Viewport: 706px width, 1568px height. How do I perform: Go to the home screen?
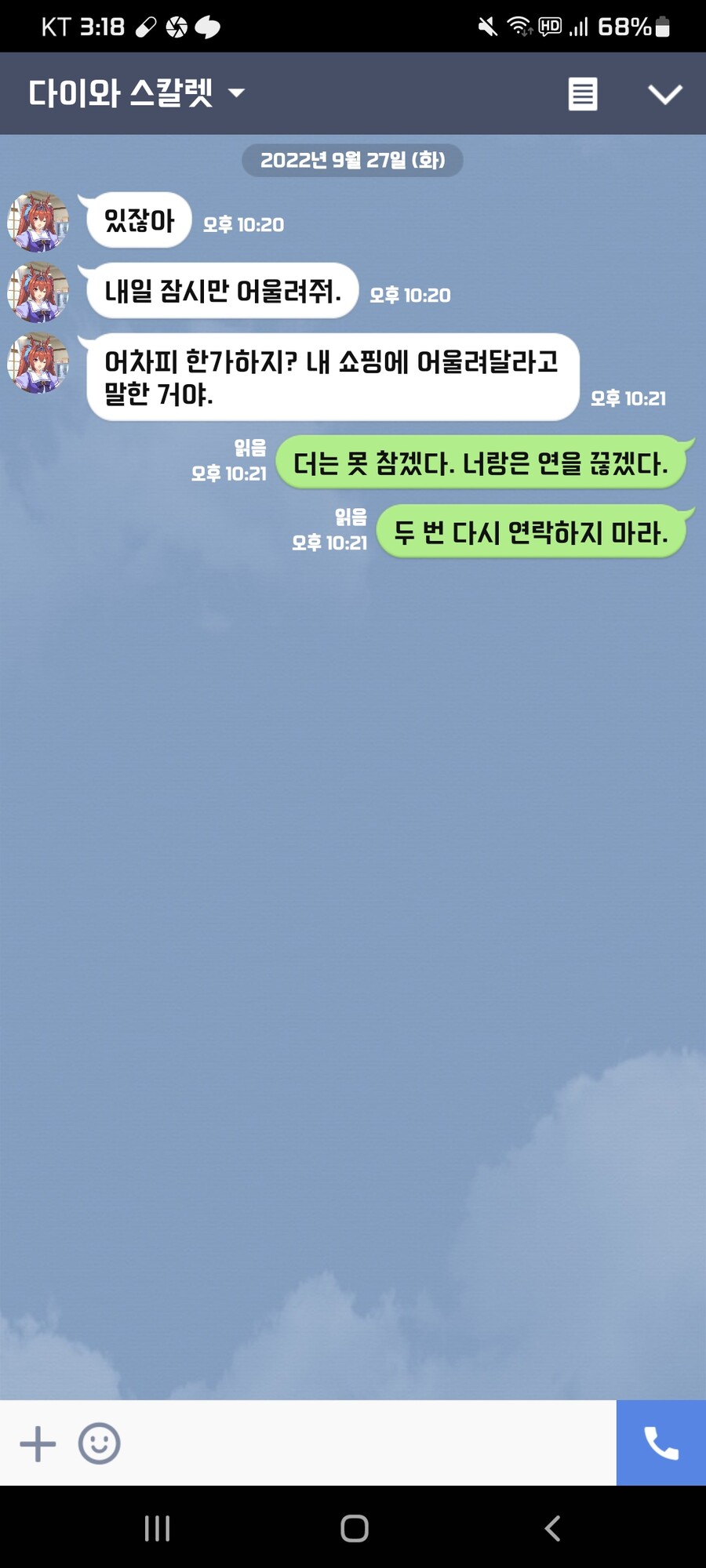354,1528
